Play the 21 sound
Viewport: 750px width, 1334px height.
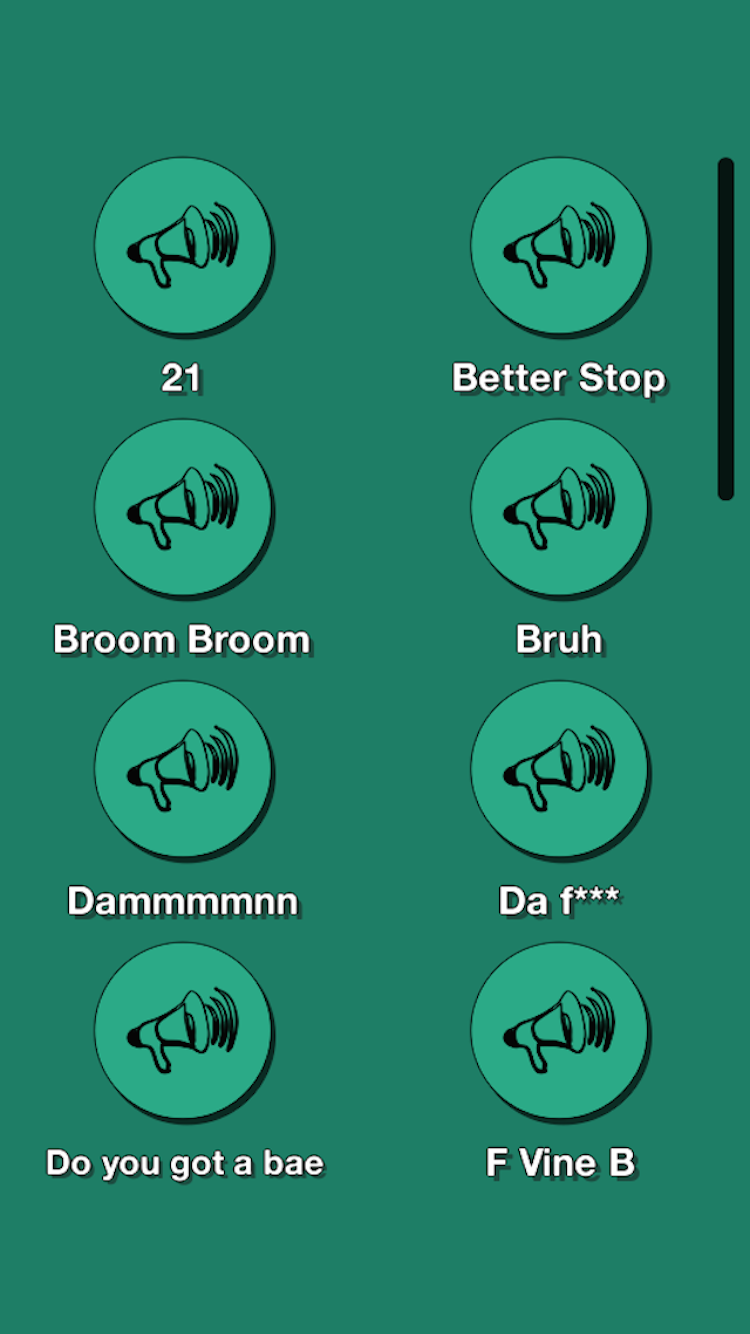point(183,245)
